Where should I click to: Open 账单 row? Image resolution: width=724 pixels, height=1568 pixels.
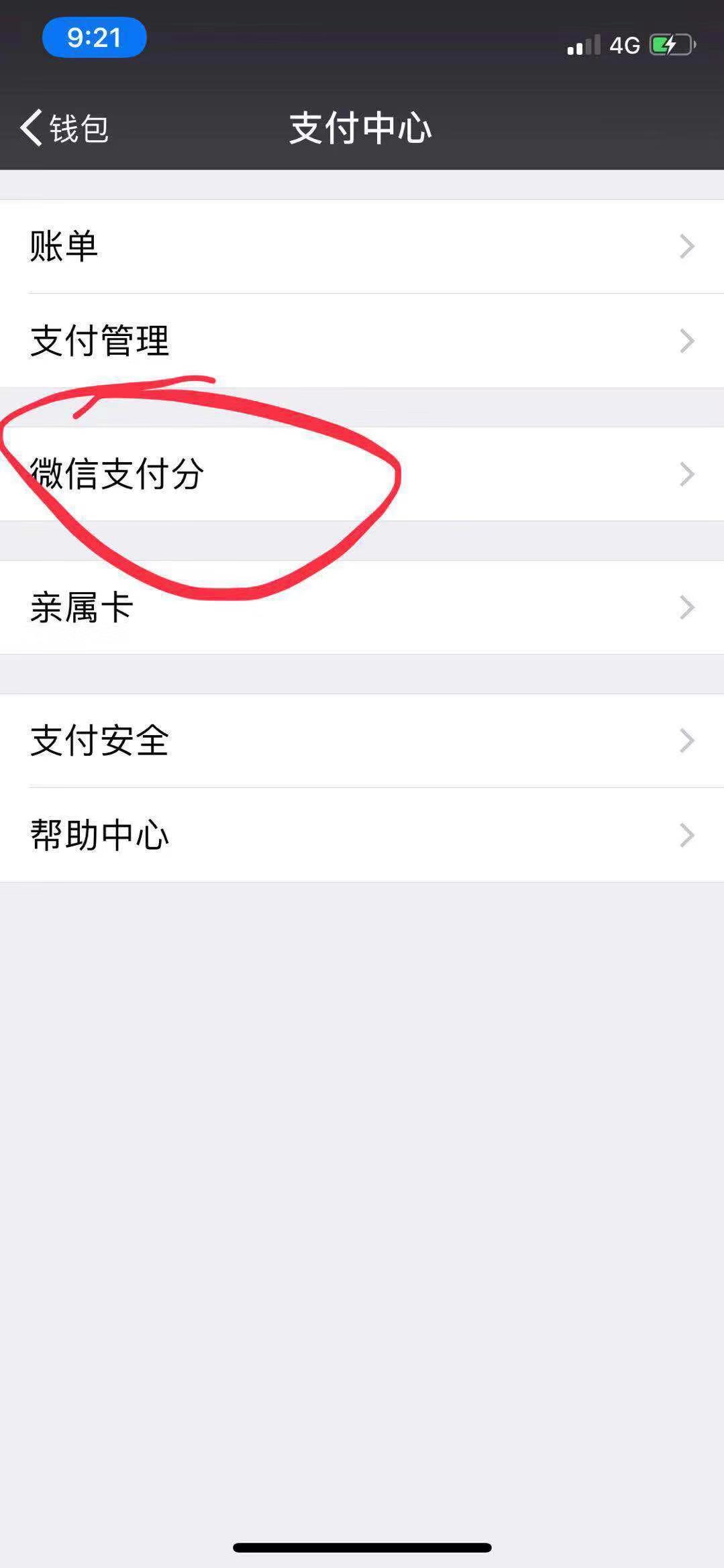(x=362, y=246)
